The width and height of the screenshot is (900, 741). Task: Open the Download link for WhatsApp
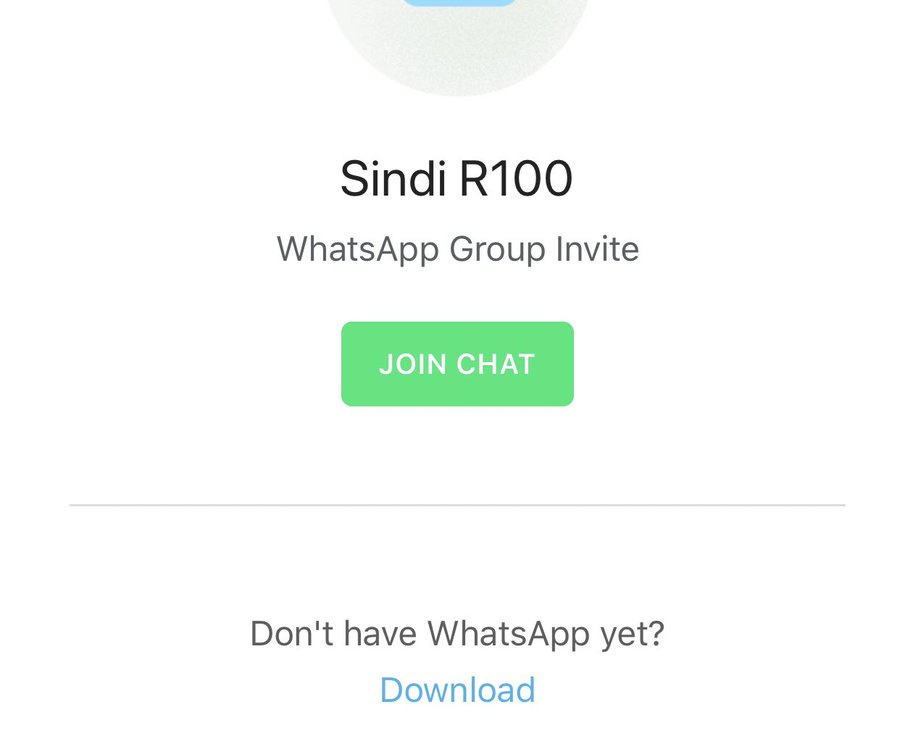457,690
